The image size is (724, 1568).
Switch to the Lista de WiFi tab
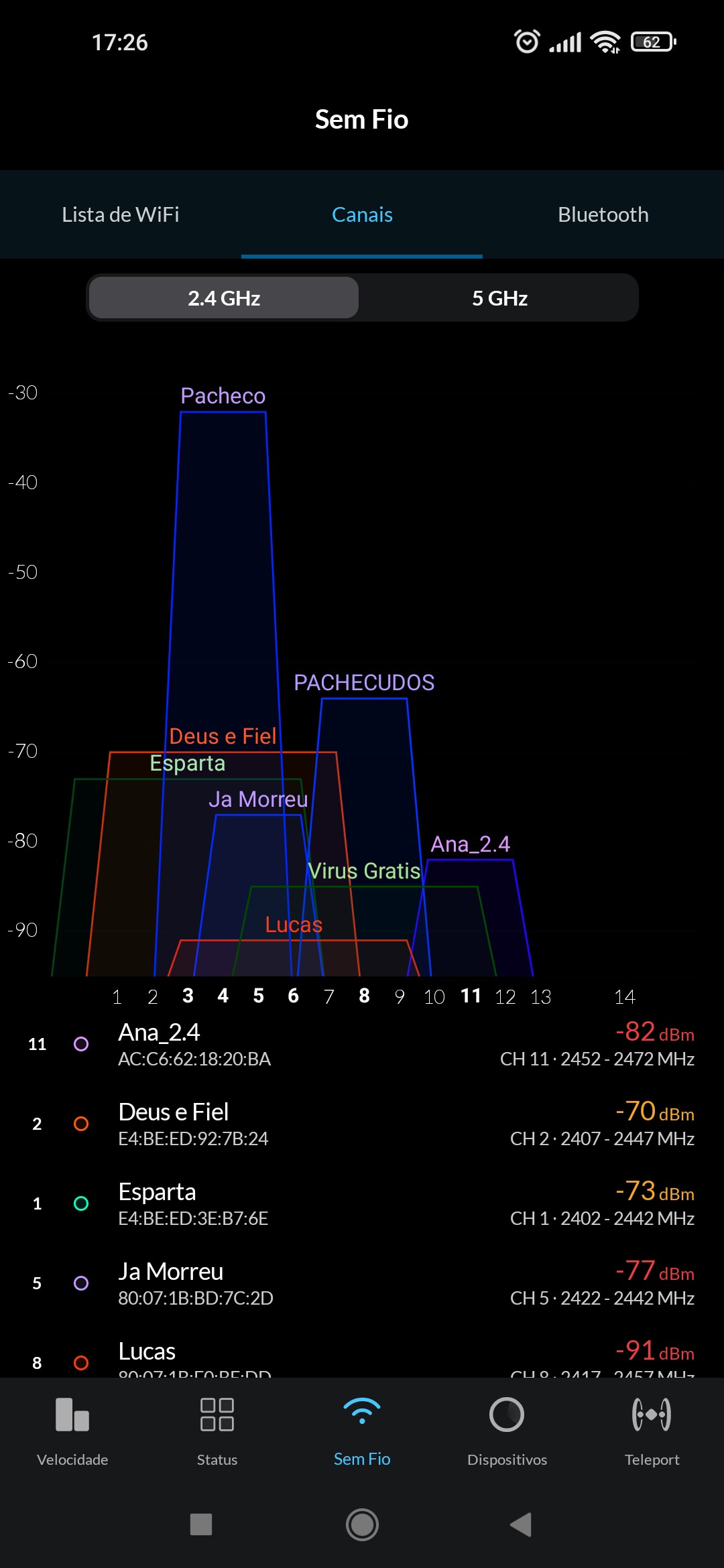click(121, 214)
